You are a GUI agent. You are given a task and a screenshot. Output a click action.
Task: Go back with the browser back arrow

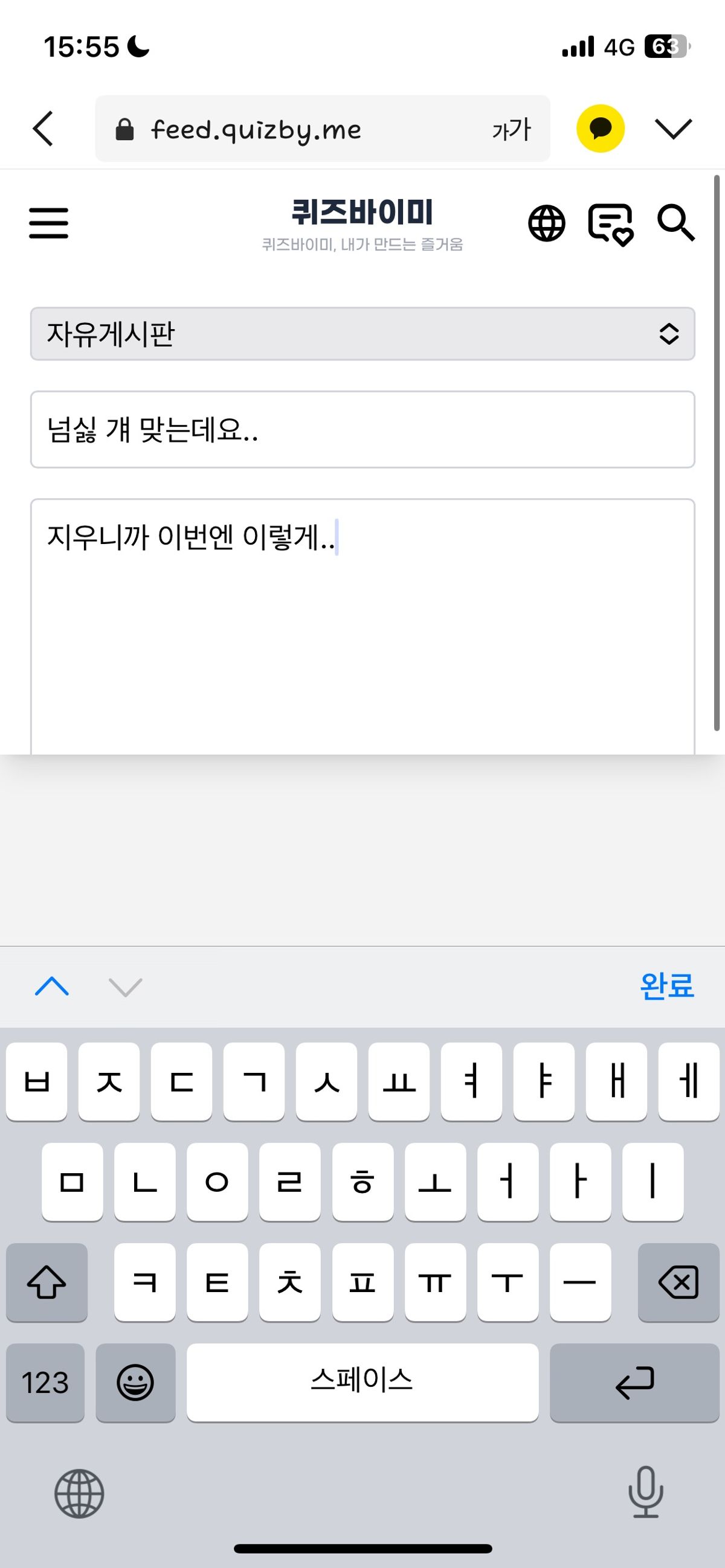[x=43, y=129]
